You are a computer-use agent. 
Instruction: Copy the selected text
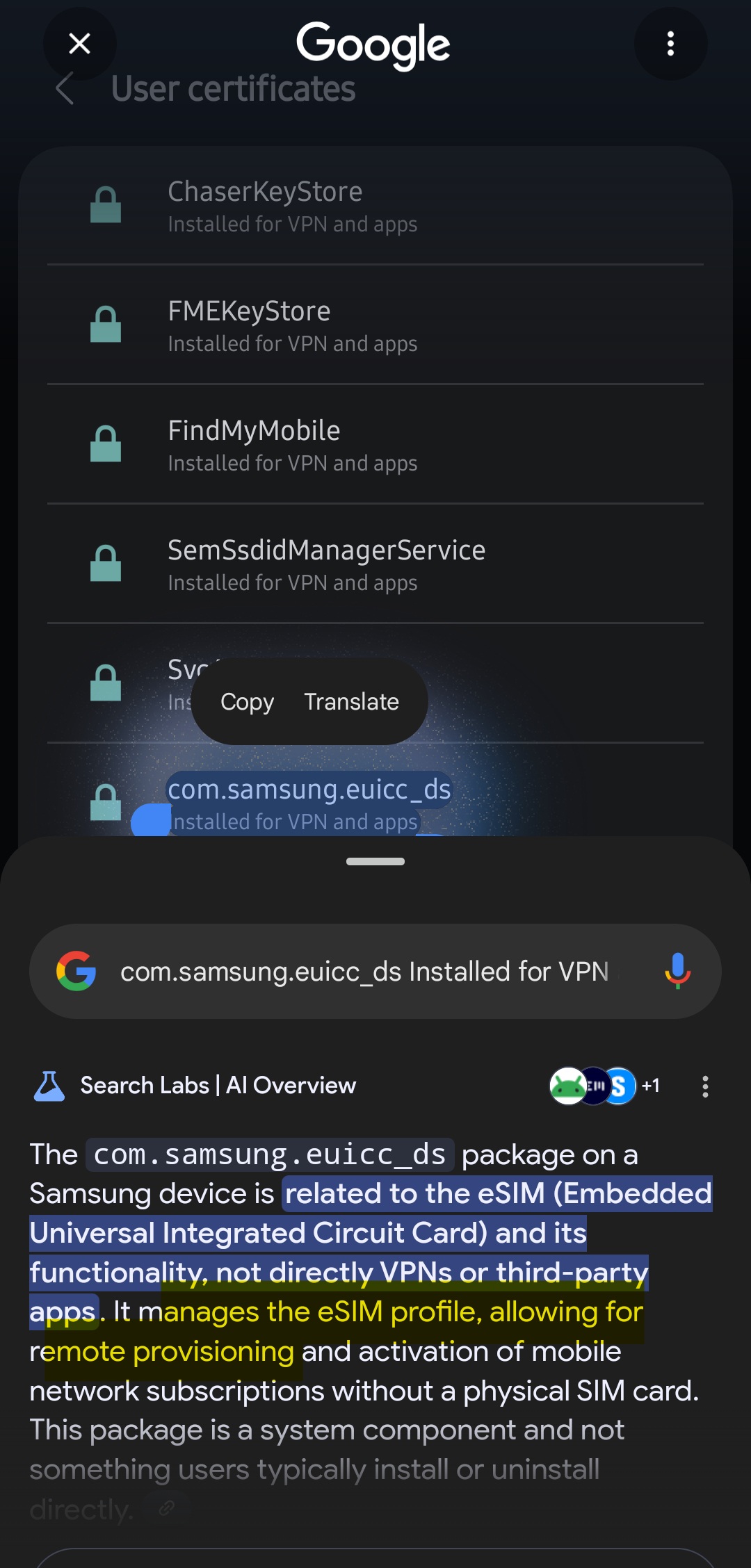tap(247, 702)
